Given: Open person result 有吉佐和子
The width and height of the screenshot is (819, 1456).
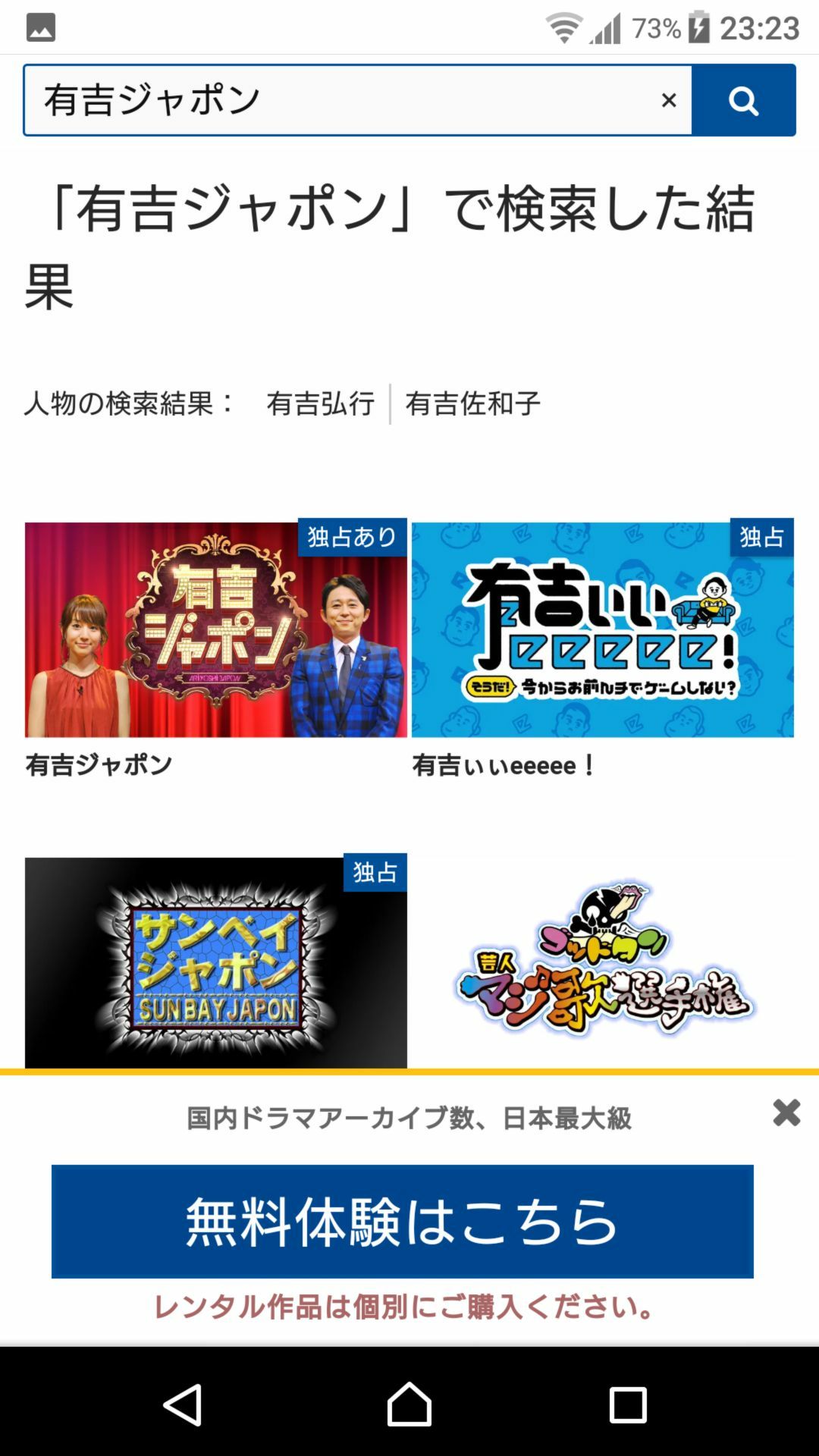Looking at the screenshot, I should click(x=472, y=403).
